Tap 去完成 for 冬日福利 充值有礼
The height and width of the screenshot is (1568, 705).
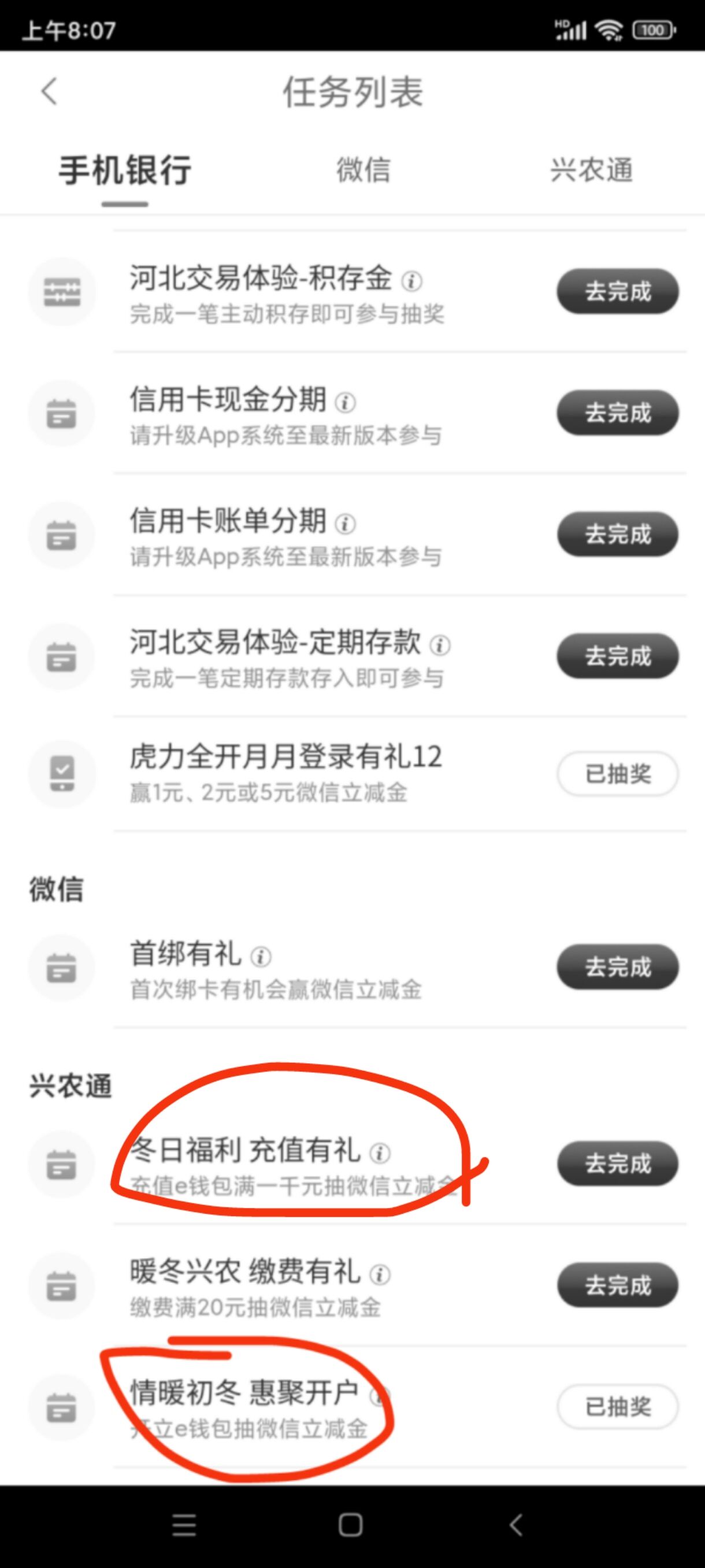(617, 1163)
